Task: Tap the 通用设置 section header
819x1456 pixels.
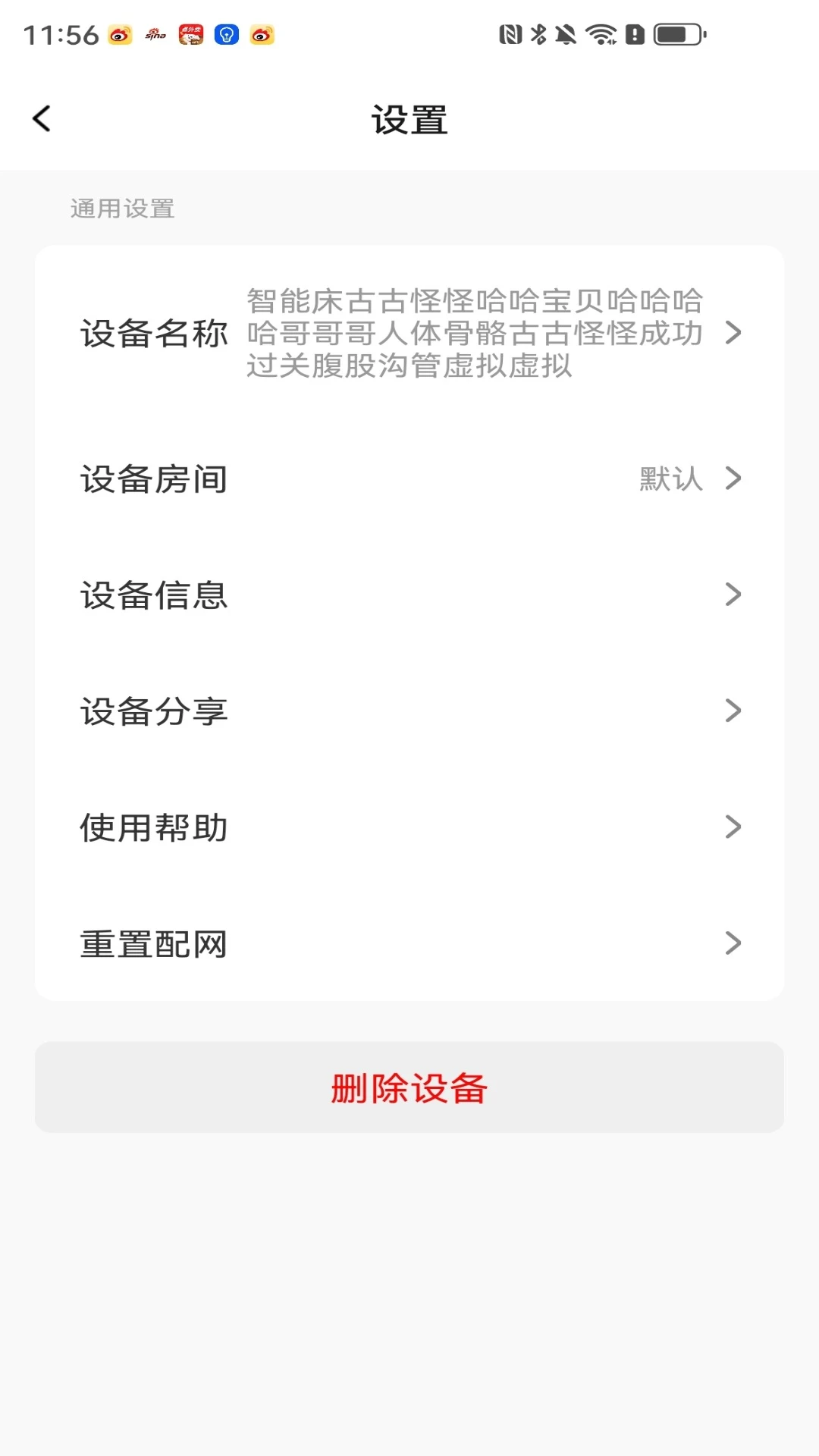Action: tap(121, 209)
